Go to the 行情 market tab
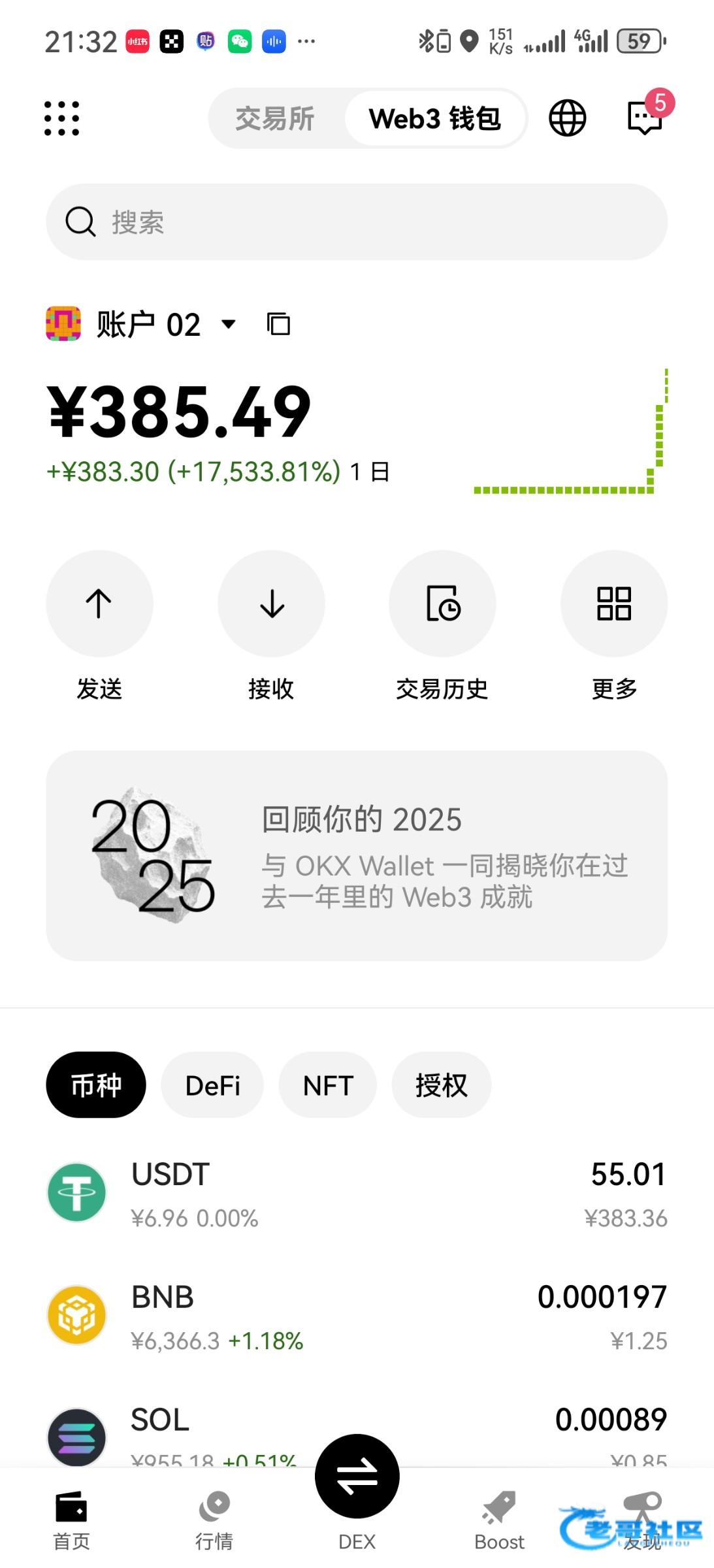This screenshot has height=1568, width=714. coord(214,1520)
